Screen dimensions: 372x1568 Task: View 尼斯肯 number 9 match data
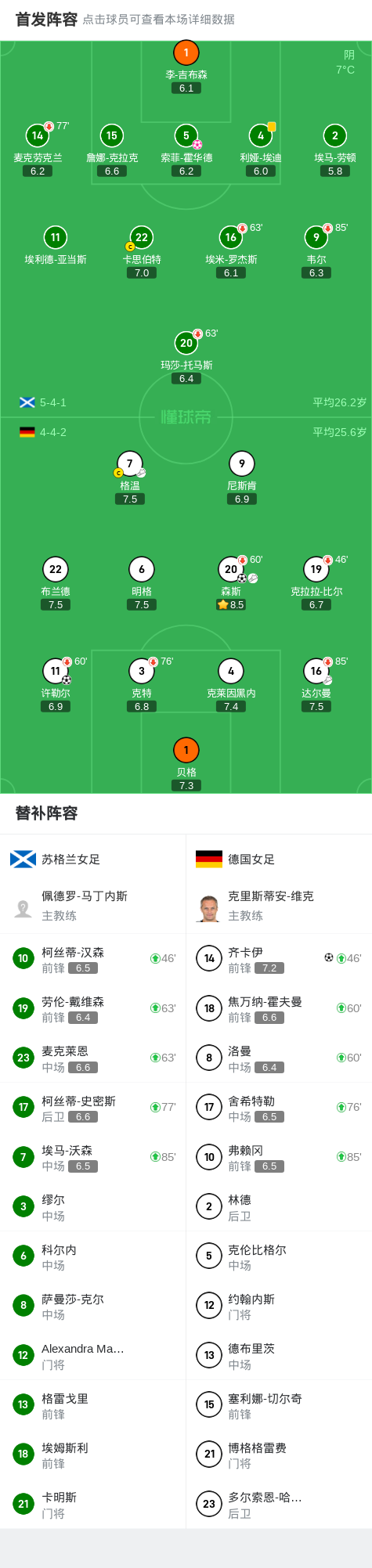coord(242,478)
